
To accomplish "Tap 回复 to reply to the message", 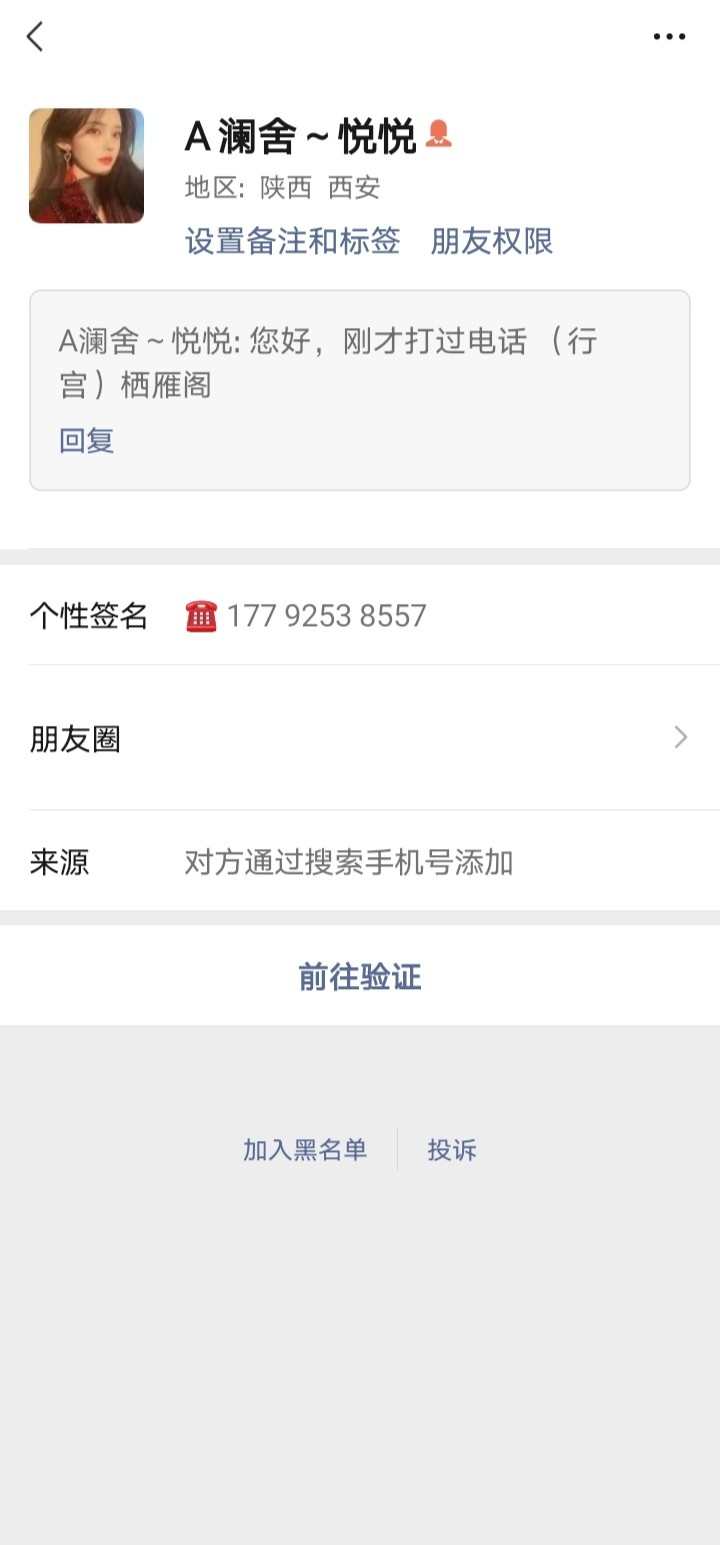I will (88, 440).
